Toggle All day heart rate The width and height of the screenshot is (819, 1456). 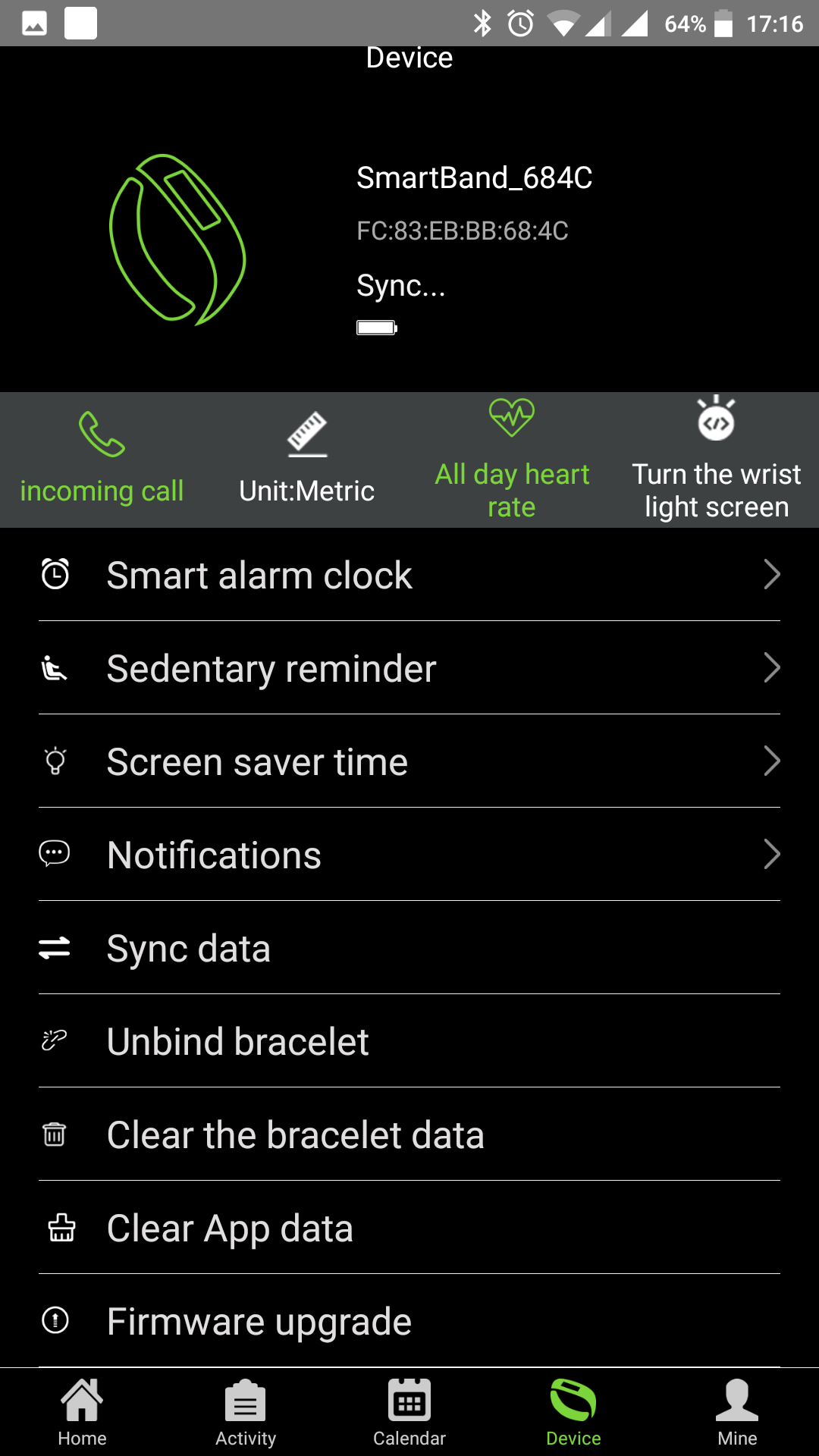512,460
